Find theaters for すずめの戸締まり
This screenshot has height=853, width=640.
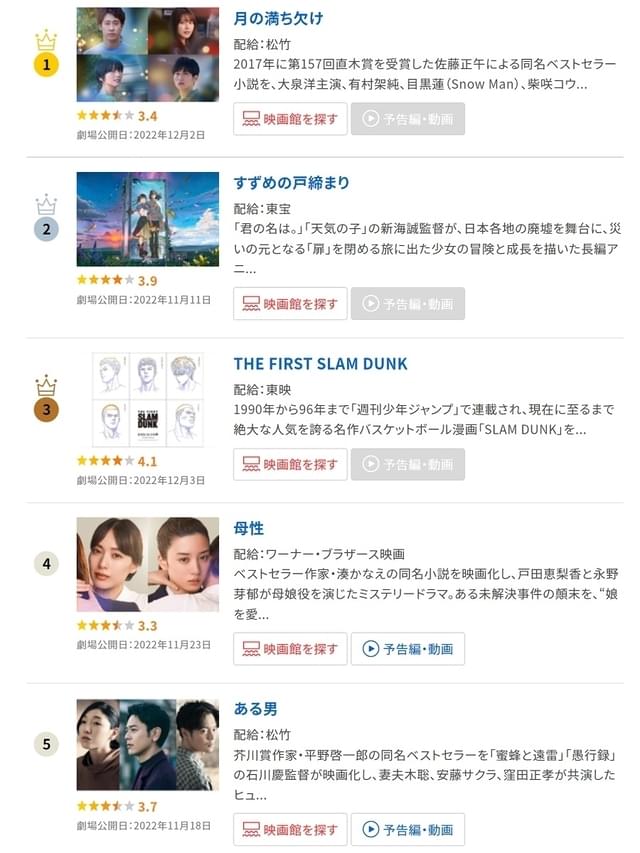pos(290,304)
